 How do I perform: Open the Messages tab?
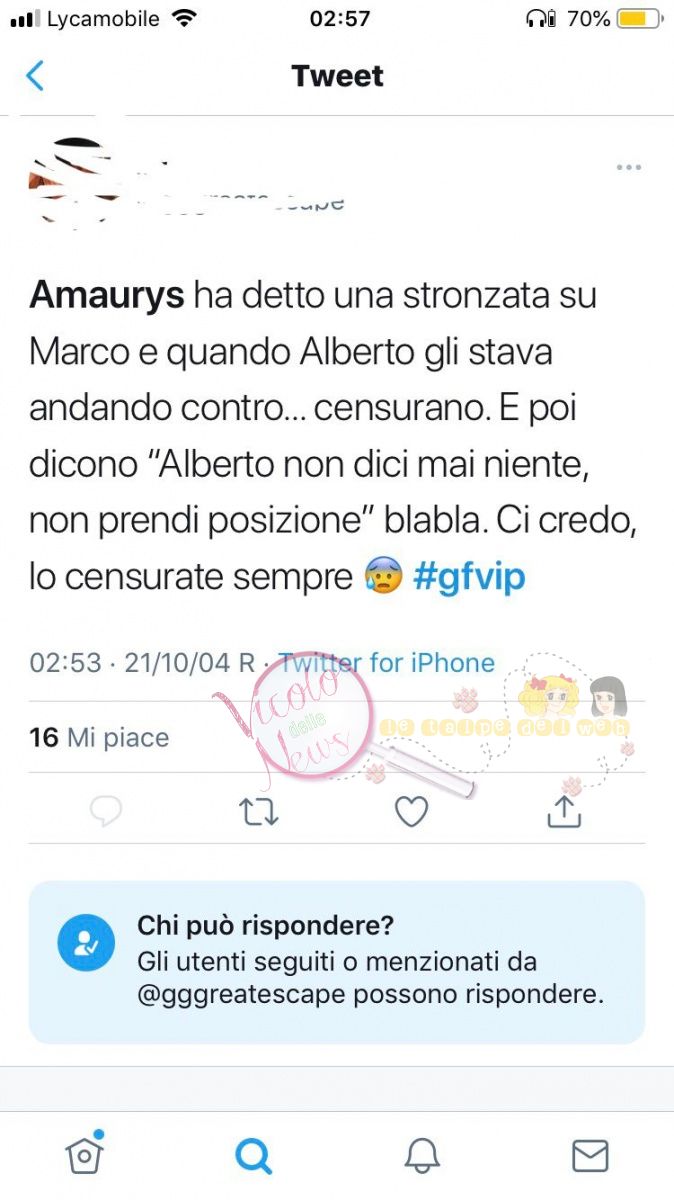[590, 1156]
